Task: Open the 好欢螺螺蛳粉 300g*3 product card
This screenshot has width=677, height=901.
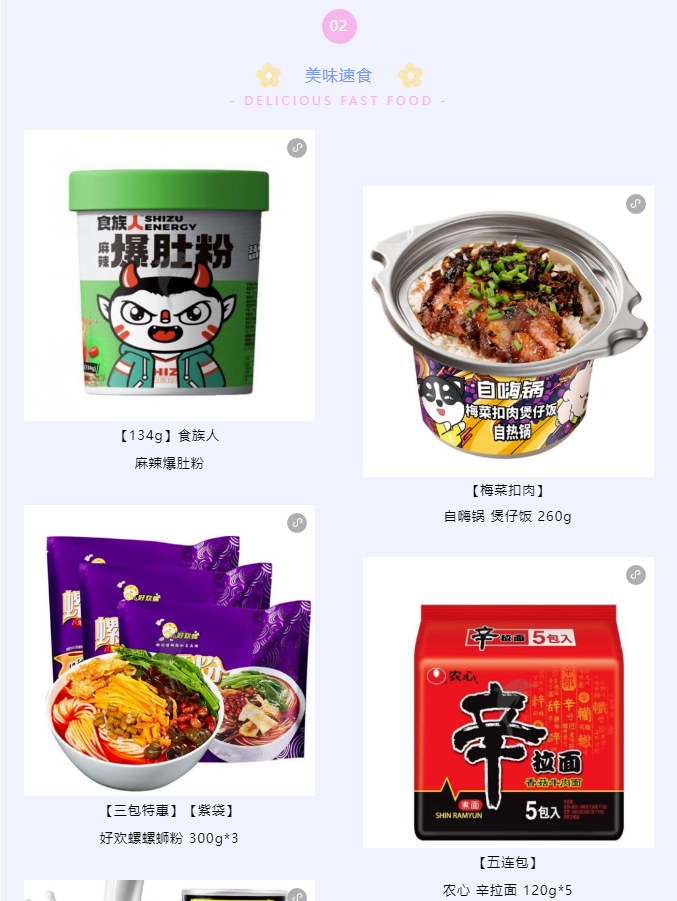Action: click(169, 650)
